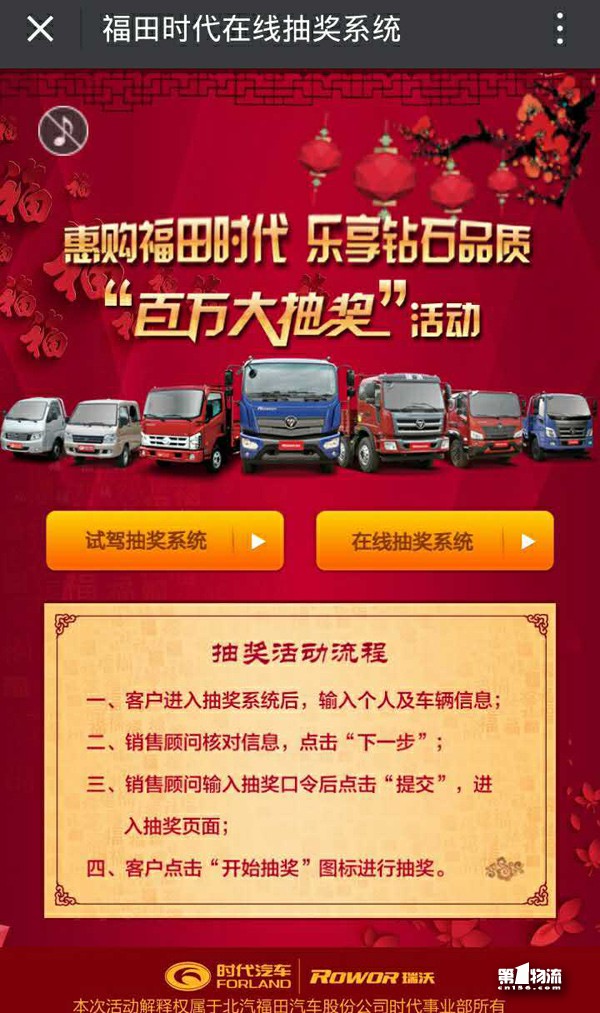This screenshot has height=1013, width=600.
Task: Close the 福田时代在线抽奖系统 page
Action: (x=40, y=30)
